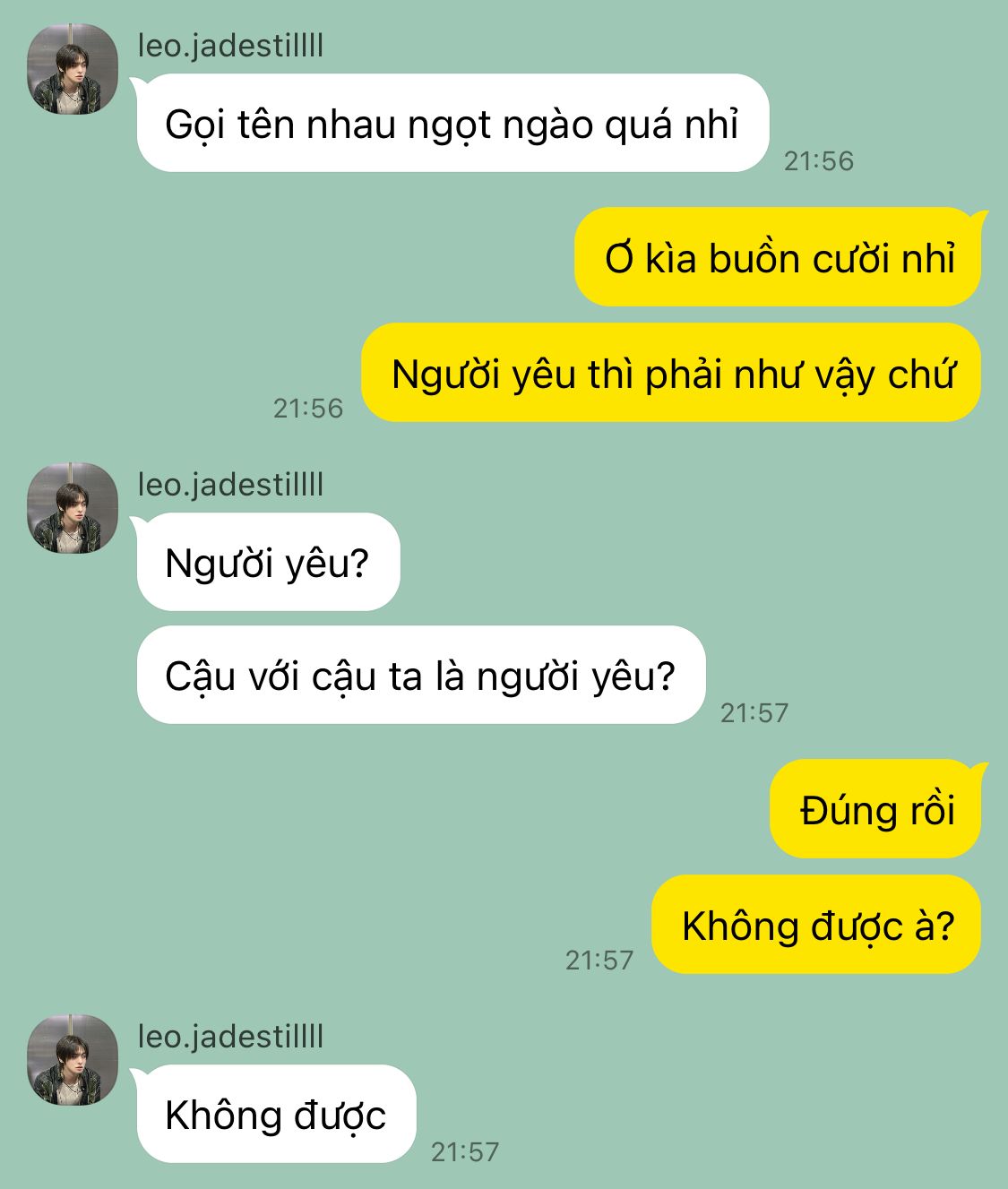Open leo.jadestillll's avatar beside "Gọi tên nhau" message
Viewport: 1008px width, 1189px height.
click(x=73, y=69)
